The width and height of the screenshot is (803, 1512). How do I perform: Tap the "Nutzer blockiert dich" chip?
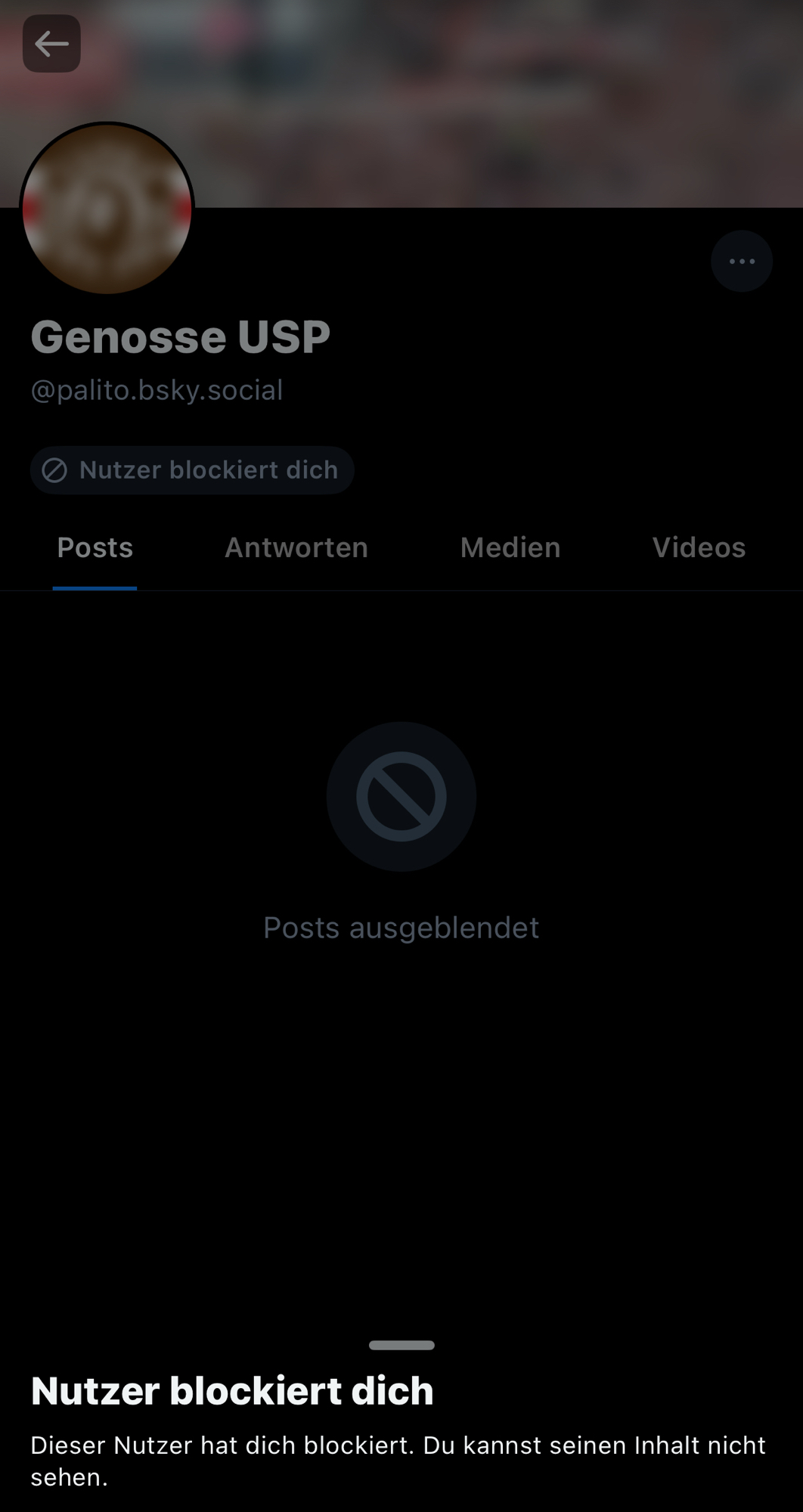coord(192,470)
